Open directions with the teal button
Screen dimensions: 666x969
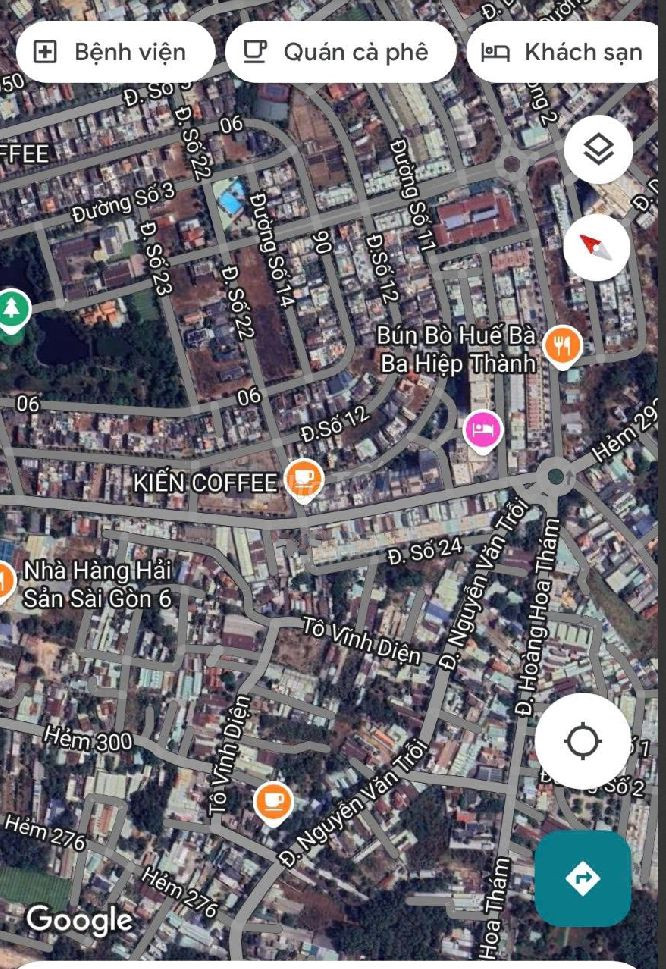[583, 878]
